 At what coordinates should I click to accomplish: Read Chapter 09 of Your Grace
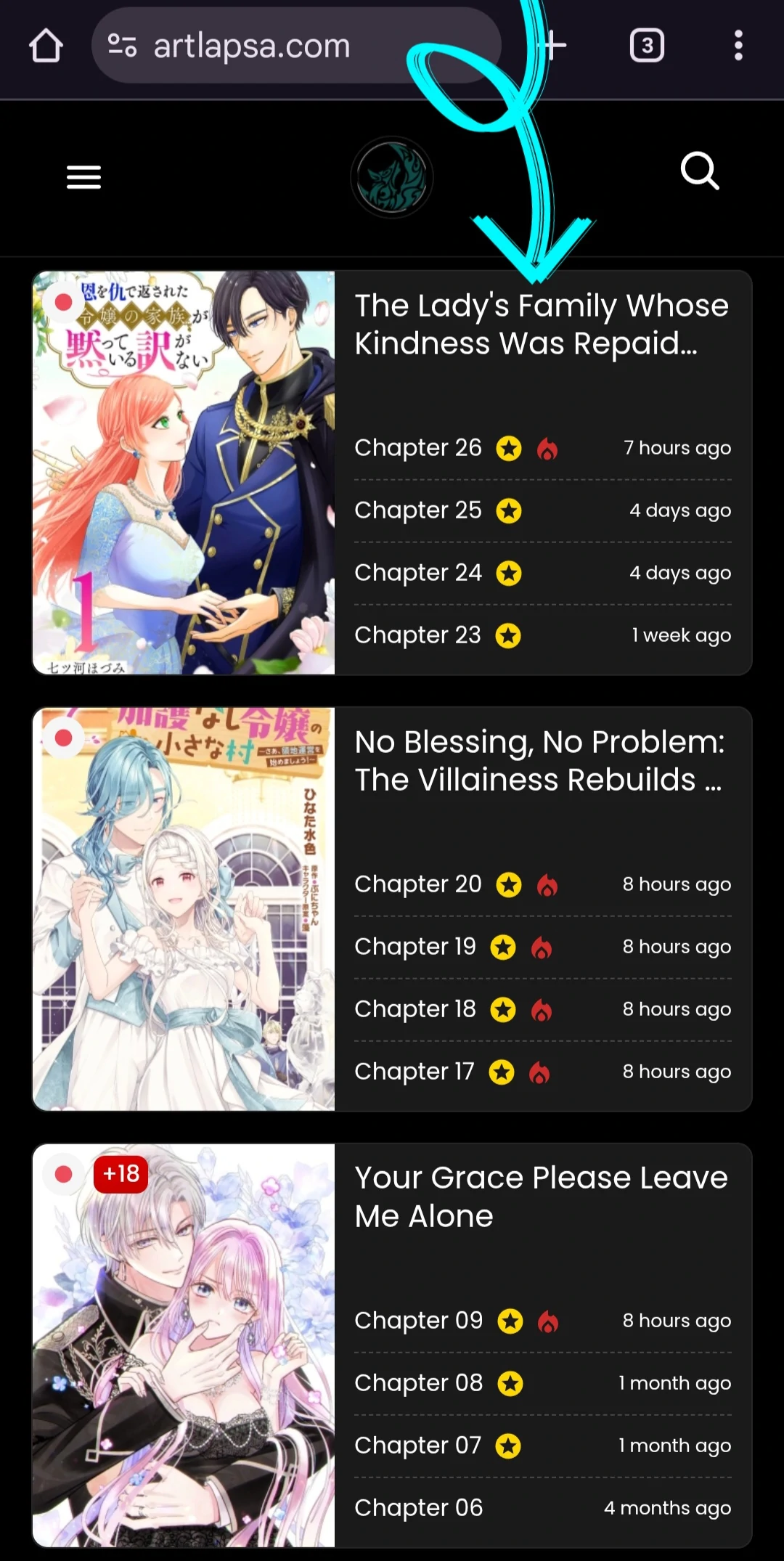point(419,1321)
